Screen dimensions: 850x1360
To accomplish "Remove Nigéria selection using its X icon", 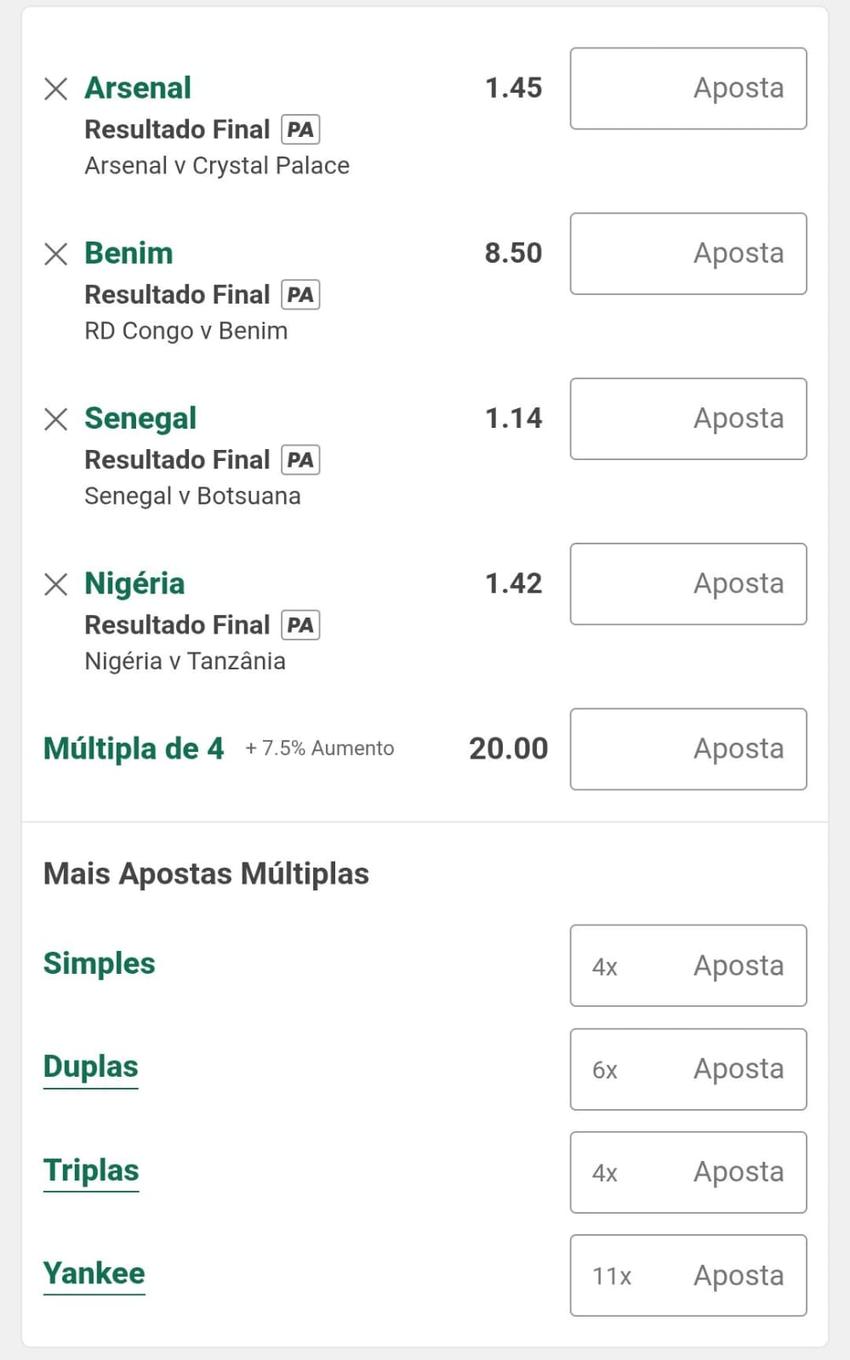I will click(x=56, y=584).
